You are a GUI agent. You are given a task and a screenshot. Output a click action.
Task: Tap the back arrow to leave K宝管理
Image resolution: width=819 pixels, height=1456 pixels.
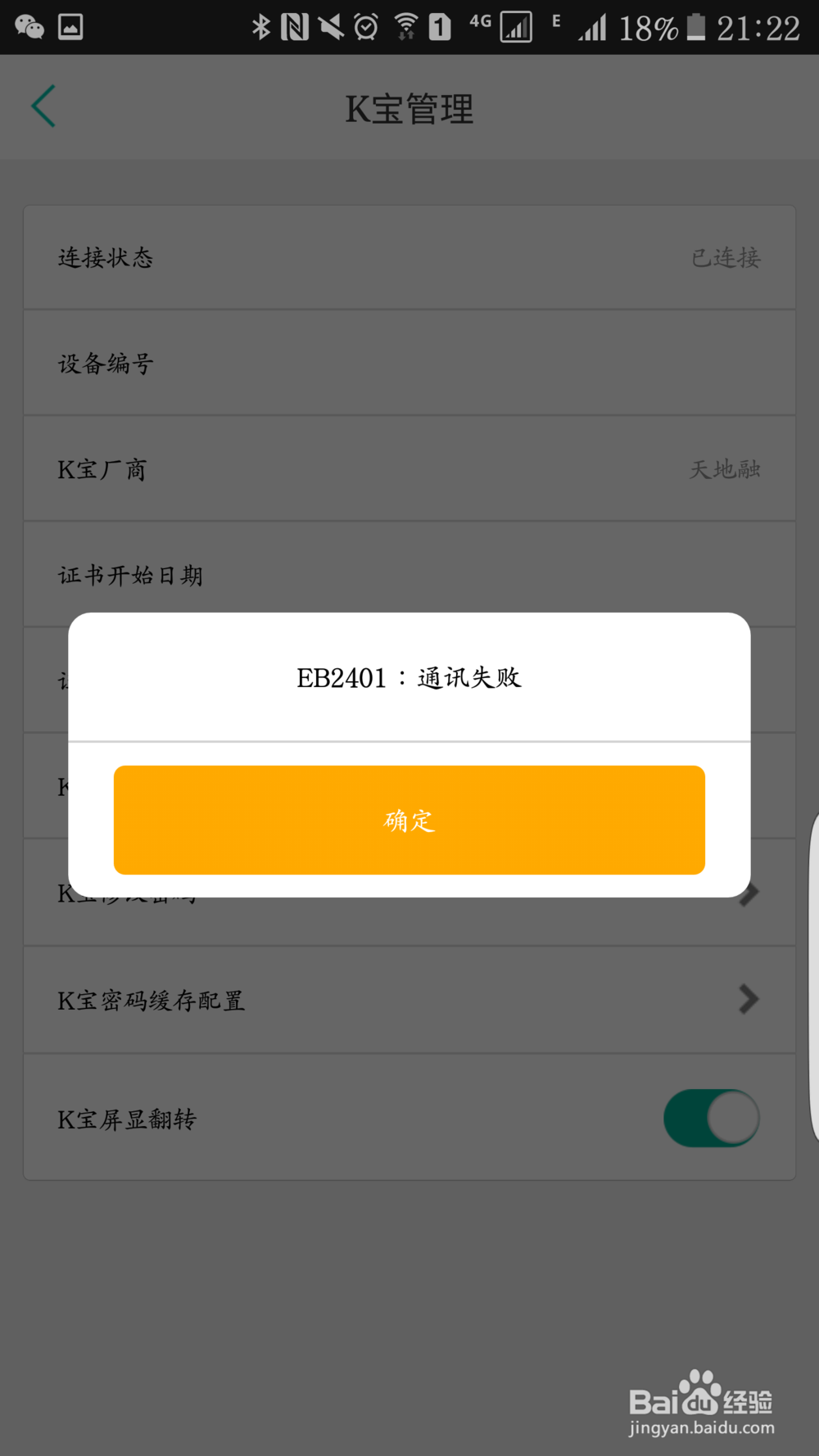tap(43, 106)
